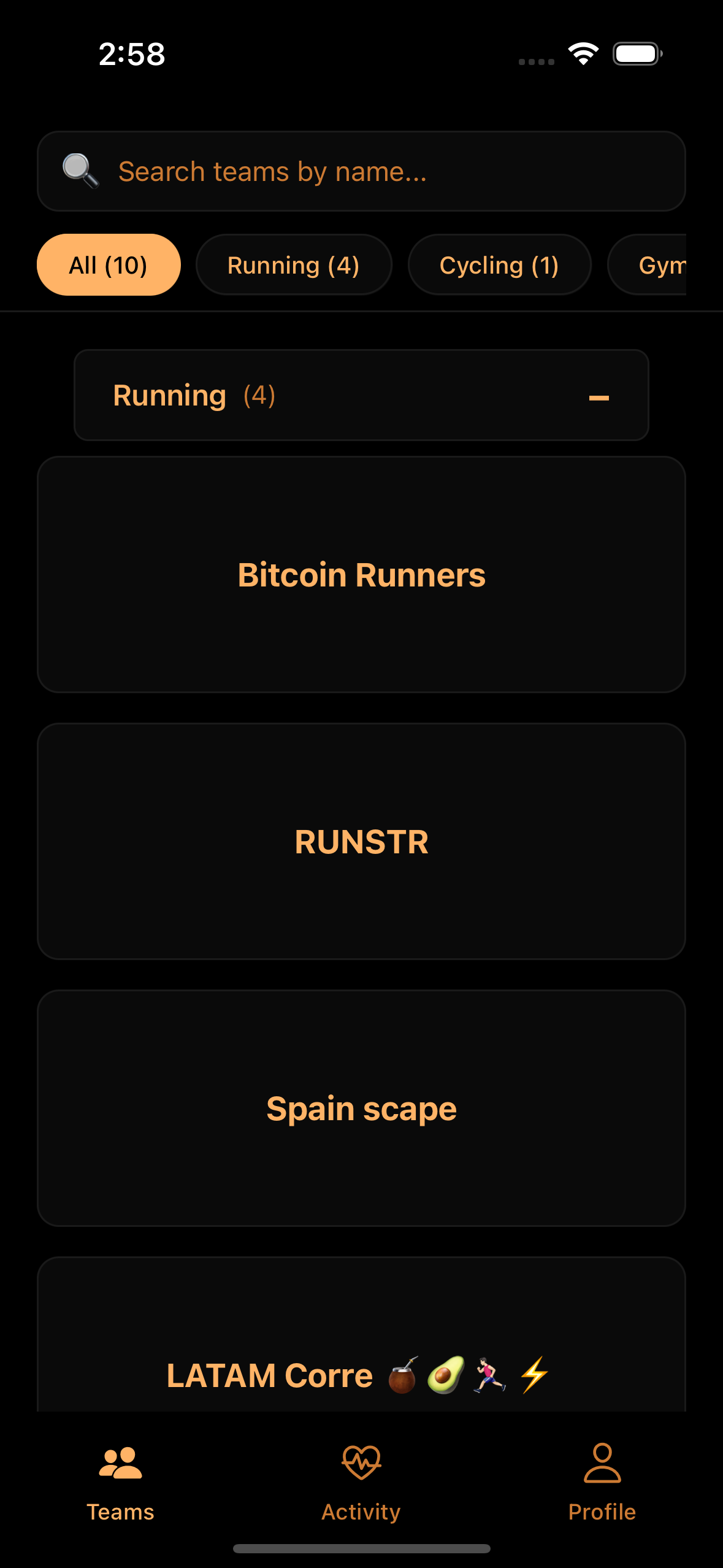The width and height of the screenshot is (723, 1568).
Task: Open the RUNSTR team card
Action: pos(361,842)
